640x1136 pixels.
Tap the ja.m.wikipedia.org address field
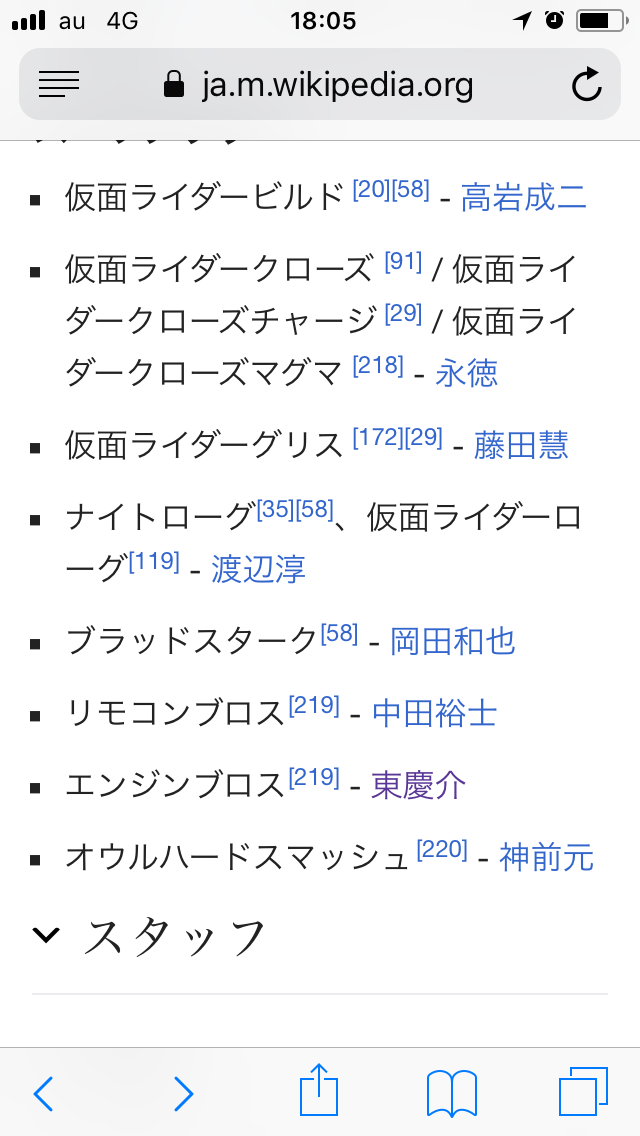pos(320,85)
